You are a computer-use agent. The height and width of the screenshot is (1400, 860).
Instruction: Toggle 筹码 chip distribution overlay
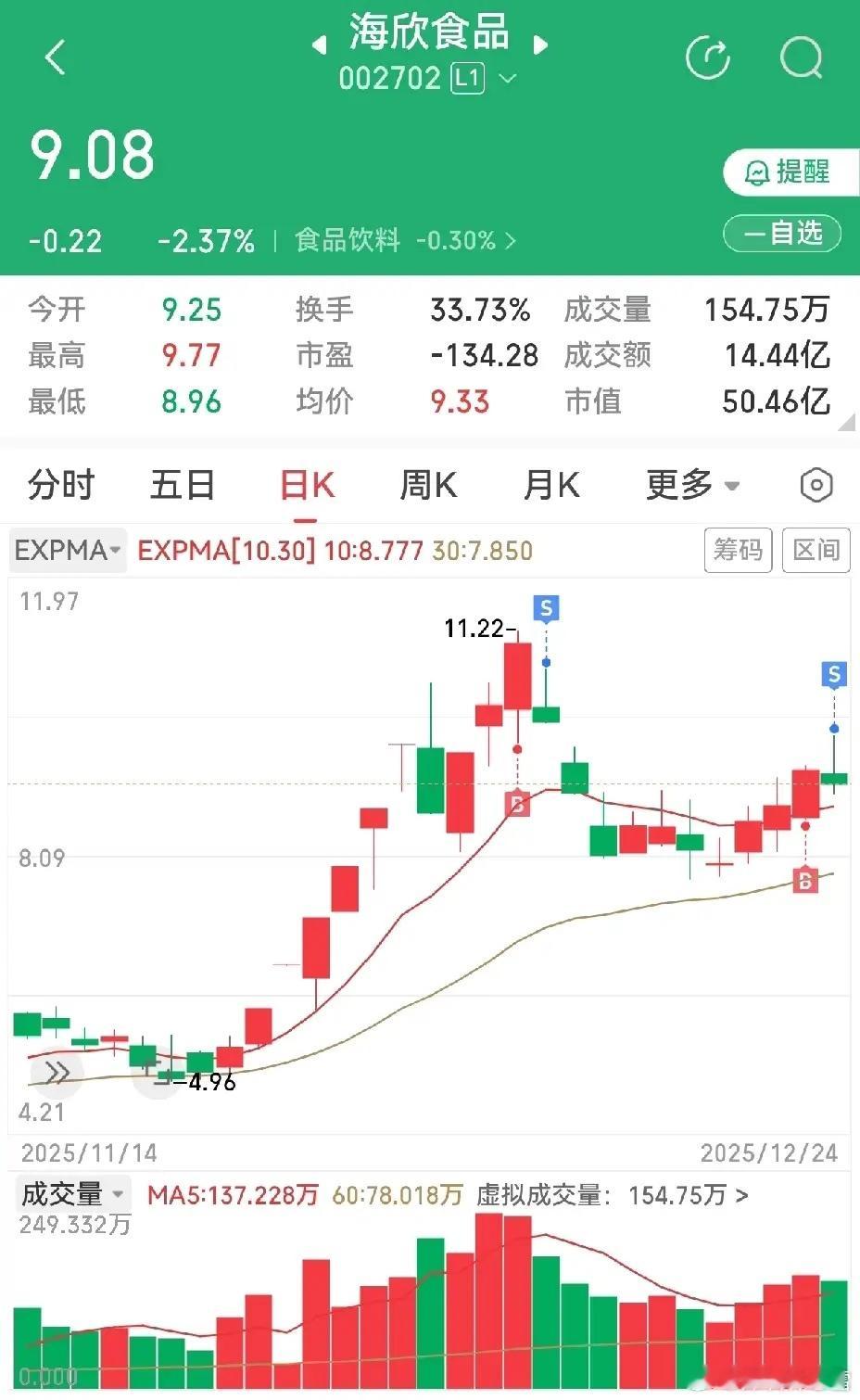coord(738,550)
